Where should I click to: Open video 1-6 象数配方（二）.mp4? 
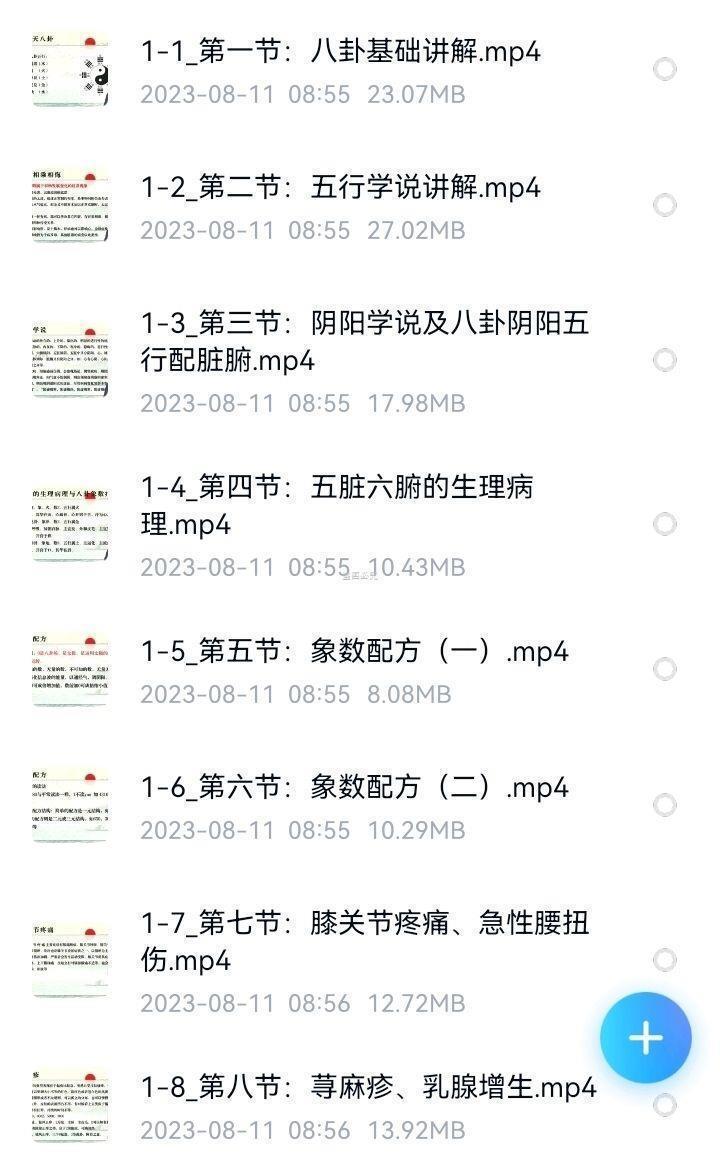(x=354, y=787)
